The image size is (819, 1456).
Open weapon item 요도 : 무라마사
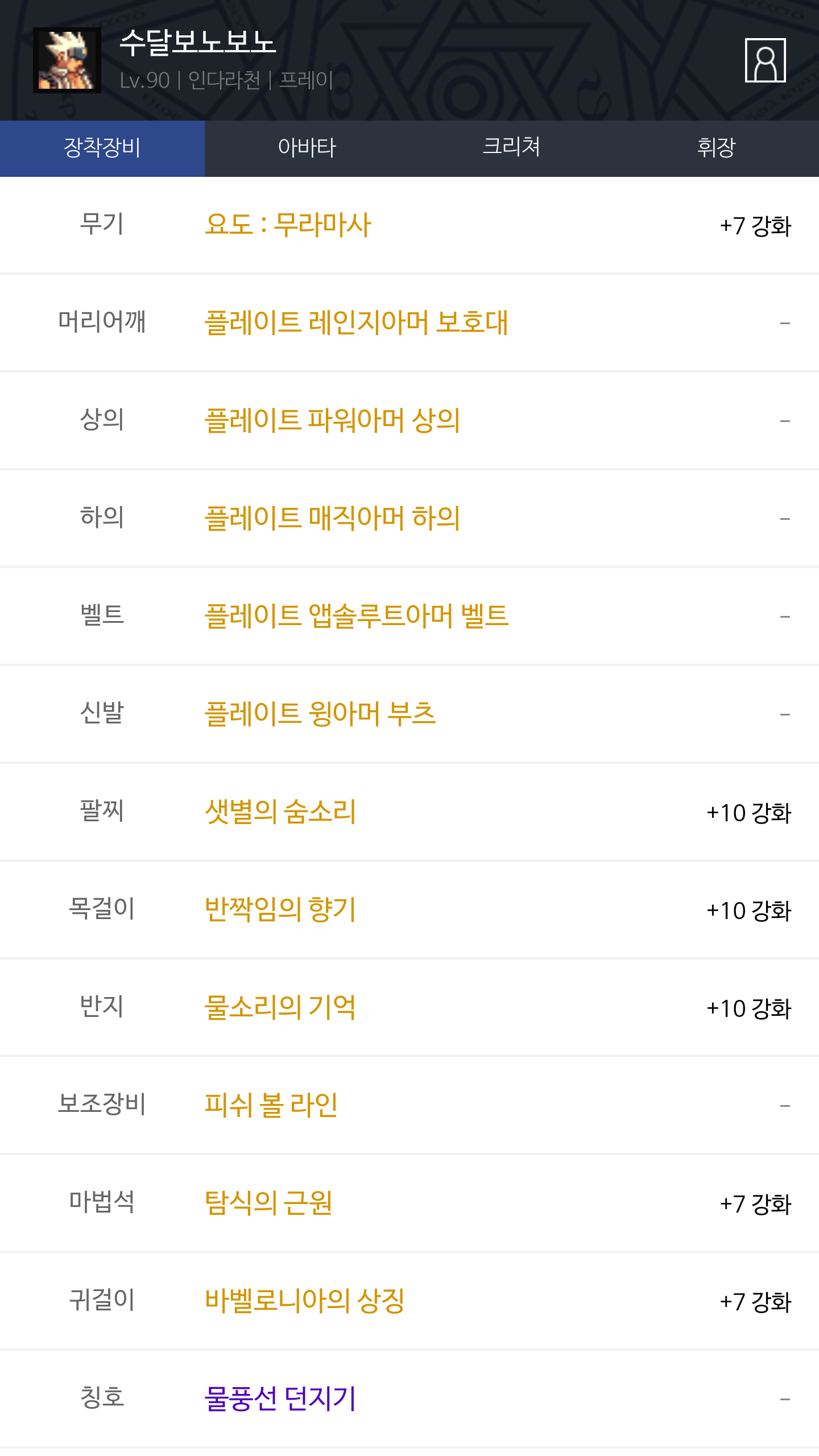pyautogui.click(x=288, y=225)
